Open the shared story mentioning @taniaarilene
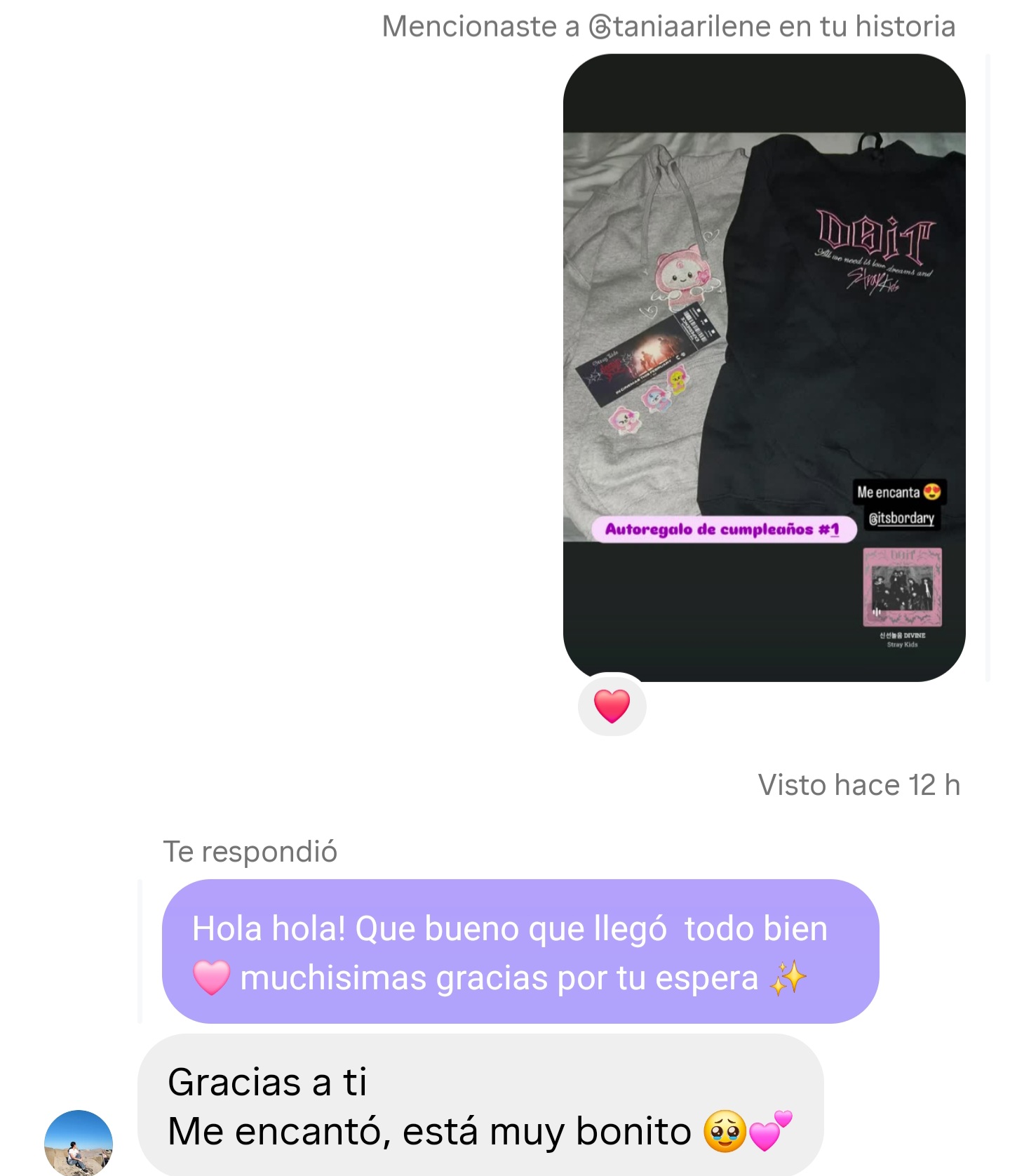 coord(764,367)
